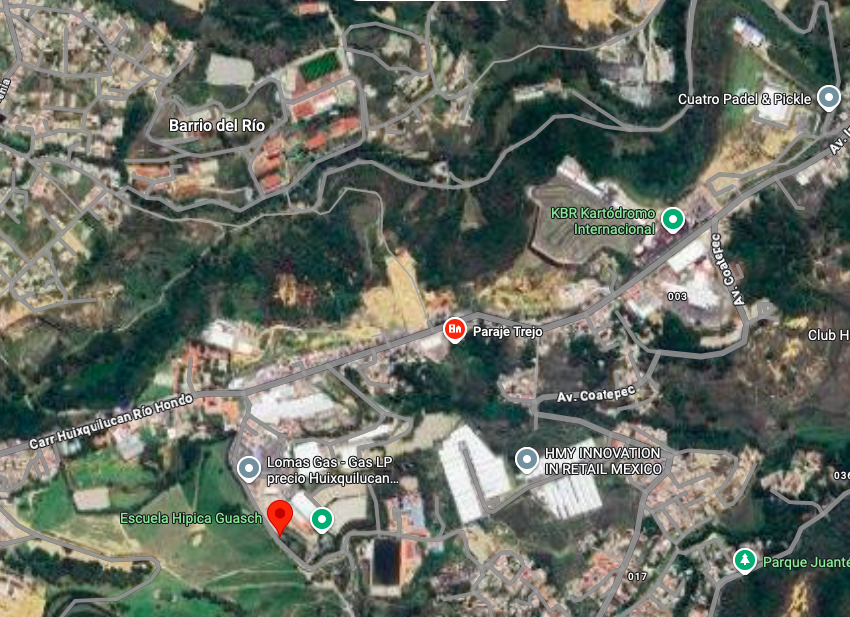Open the Parque Juante park marker
This screenshot has width=850, height=617.
744,560
